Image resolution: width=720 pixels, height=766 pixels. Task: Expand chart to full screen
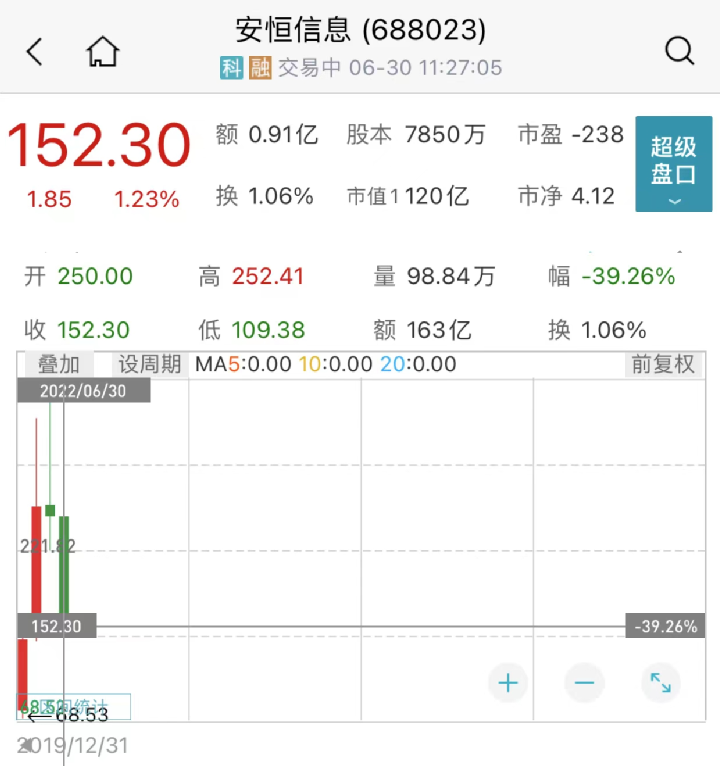(x=661, y=684)
